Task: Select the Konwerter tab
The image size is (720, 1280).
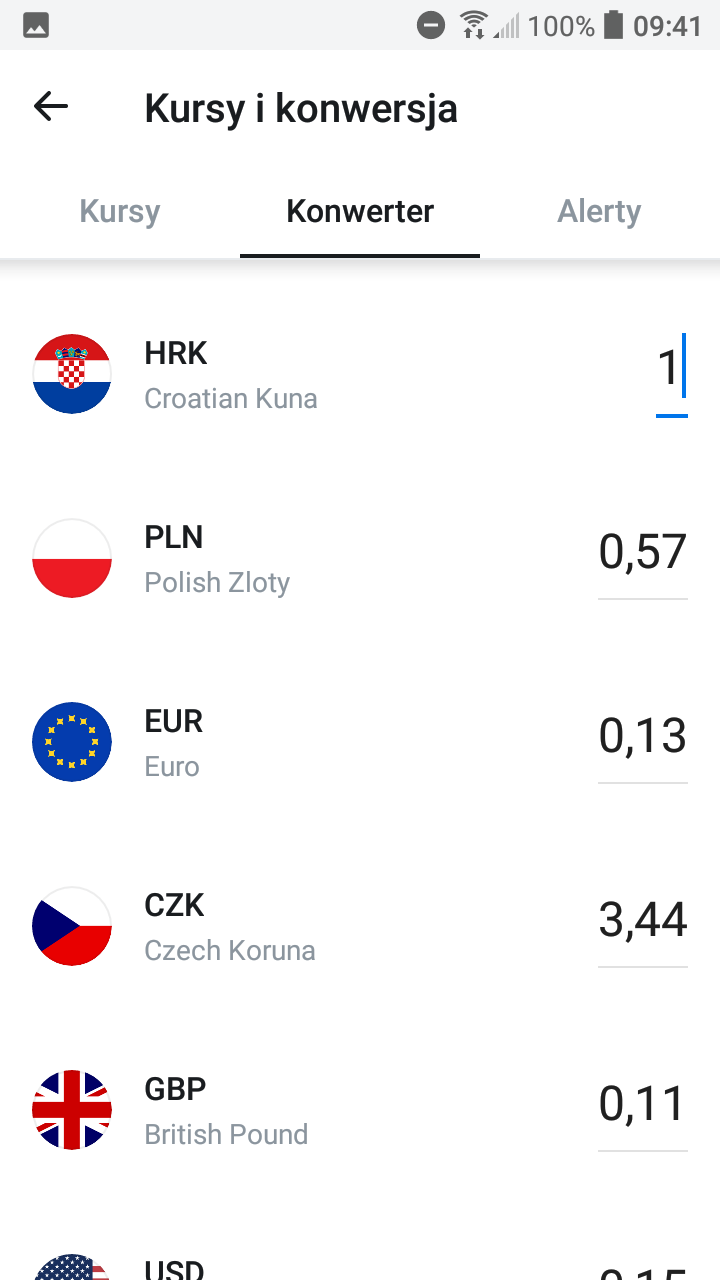Action: pos(360,211)
